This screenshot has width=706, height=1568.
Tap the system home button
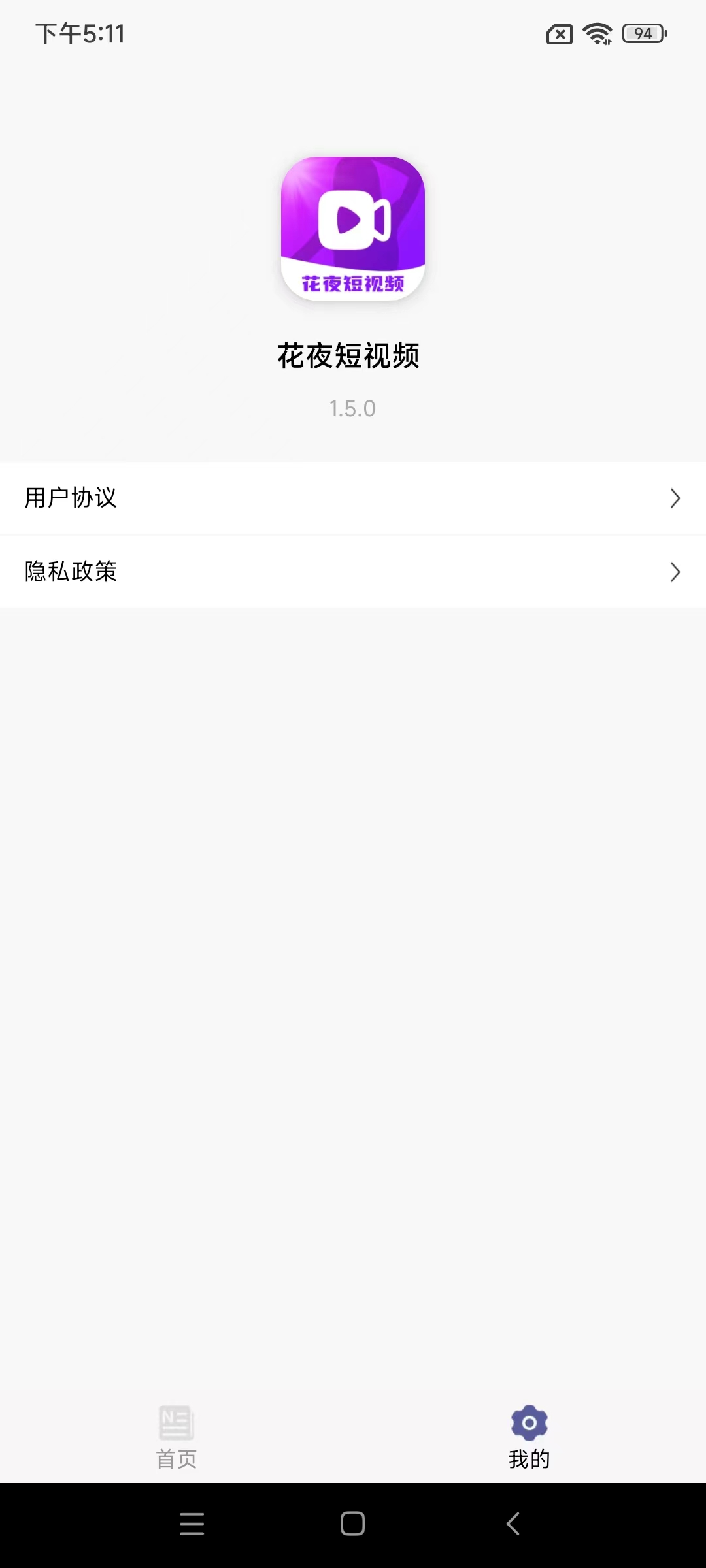pos(352,1524)
